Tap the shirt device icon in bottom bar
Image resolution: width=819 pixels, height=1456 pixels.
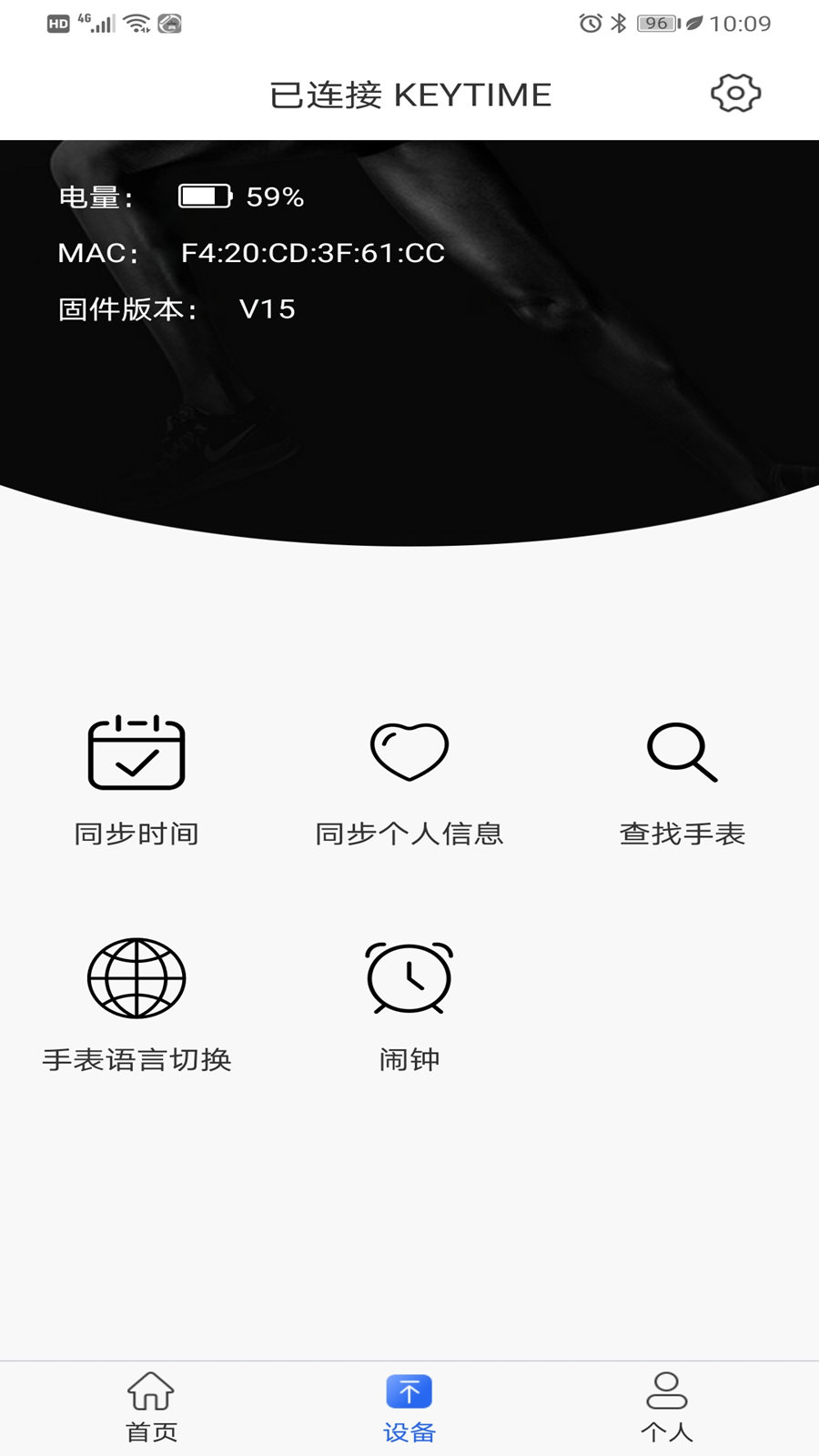pos(409,1390)
